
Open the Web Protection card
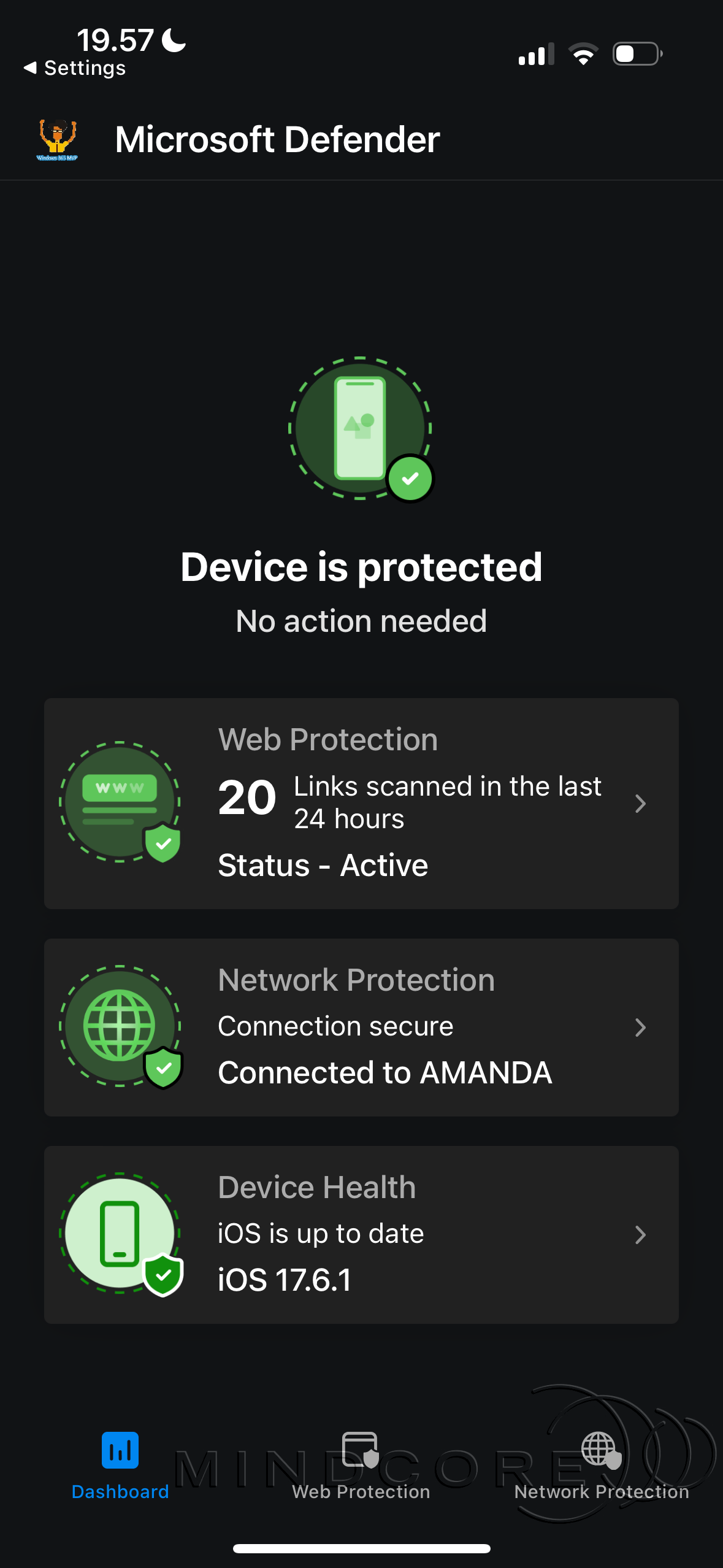(x=361, y=803)
